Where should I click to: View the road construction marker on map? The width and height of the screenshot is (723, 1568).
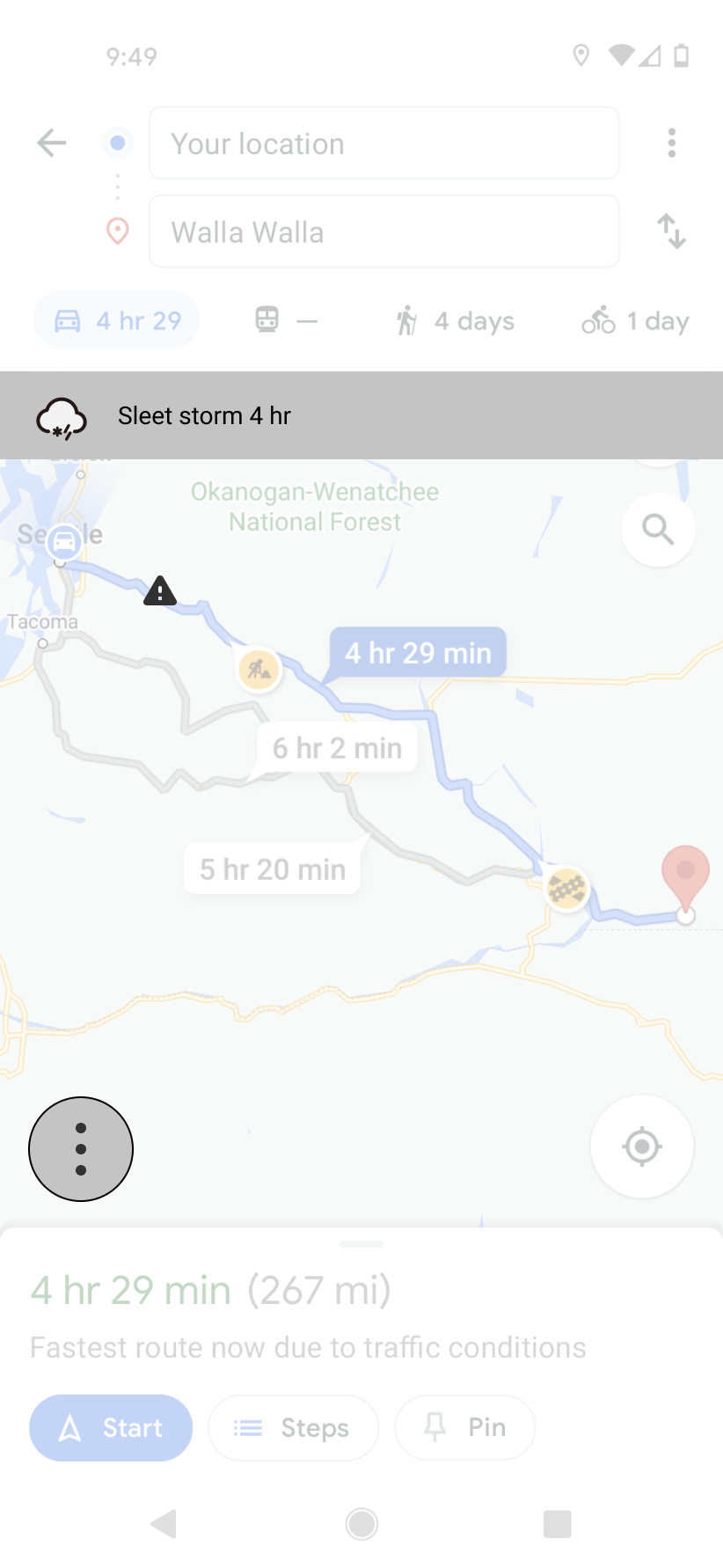pyautogui.click(x=259, y=670)
